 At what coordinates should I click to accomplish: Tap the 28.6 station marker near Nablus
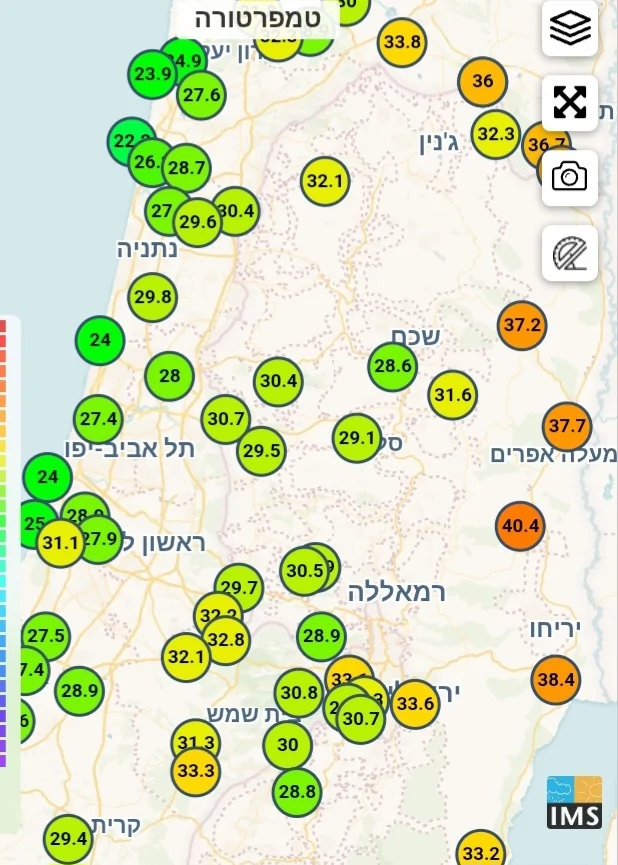point(392,367)
